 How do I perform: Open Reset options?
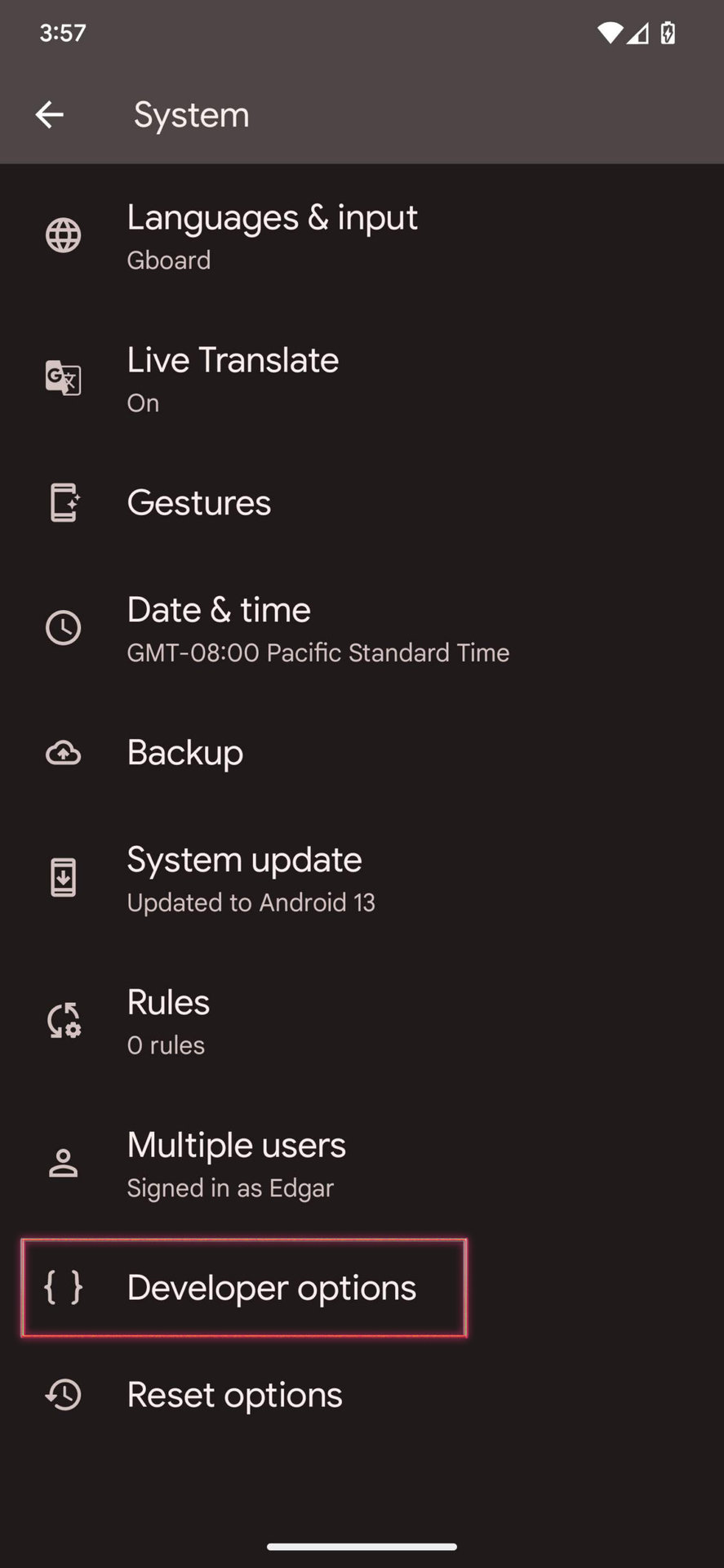(234, 1396)
